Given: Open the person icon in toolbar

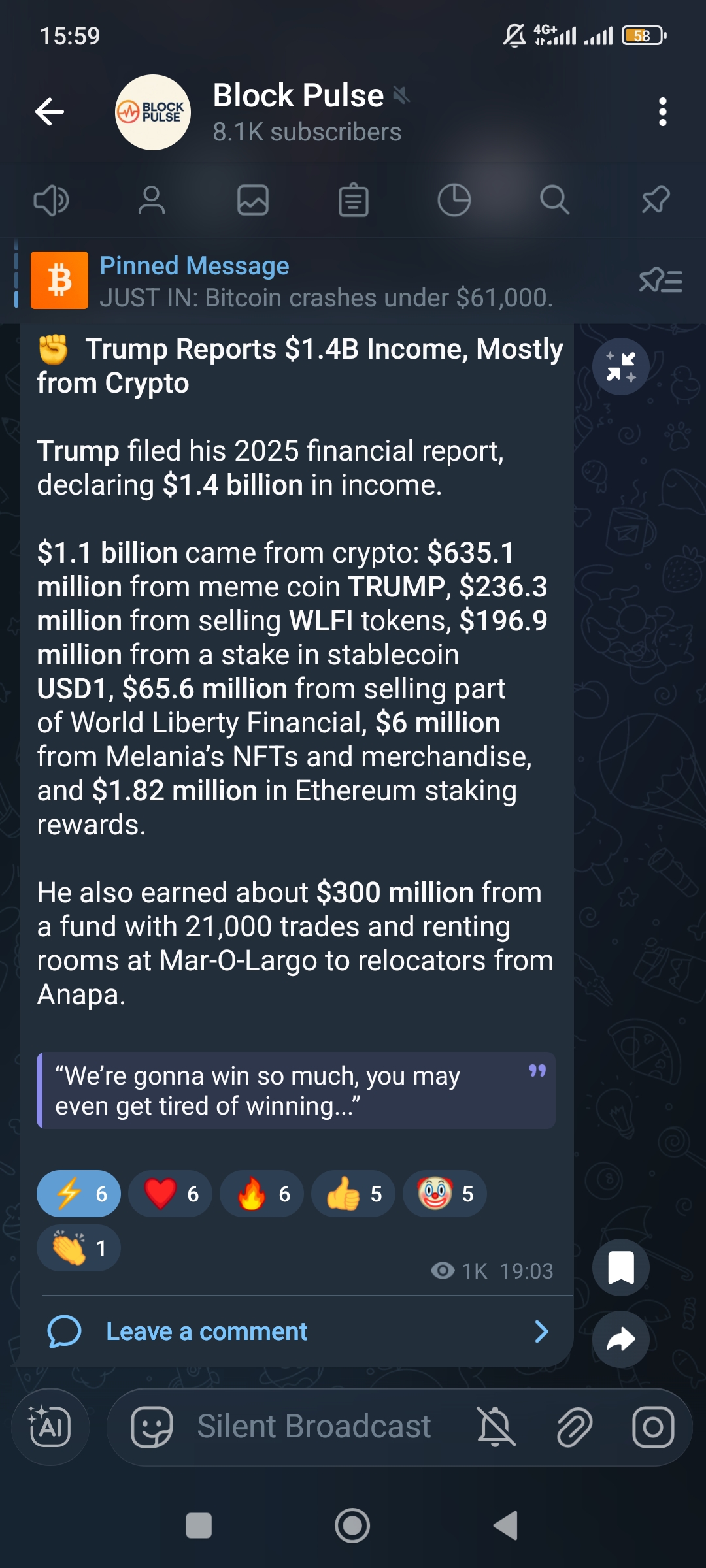Looking at the screenshot, I should [152, 200].
